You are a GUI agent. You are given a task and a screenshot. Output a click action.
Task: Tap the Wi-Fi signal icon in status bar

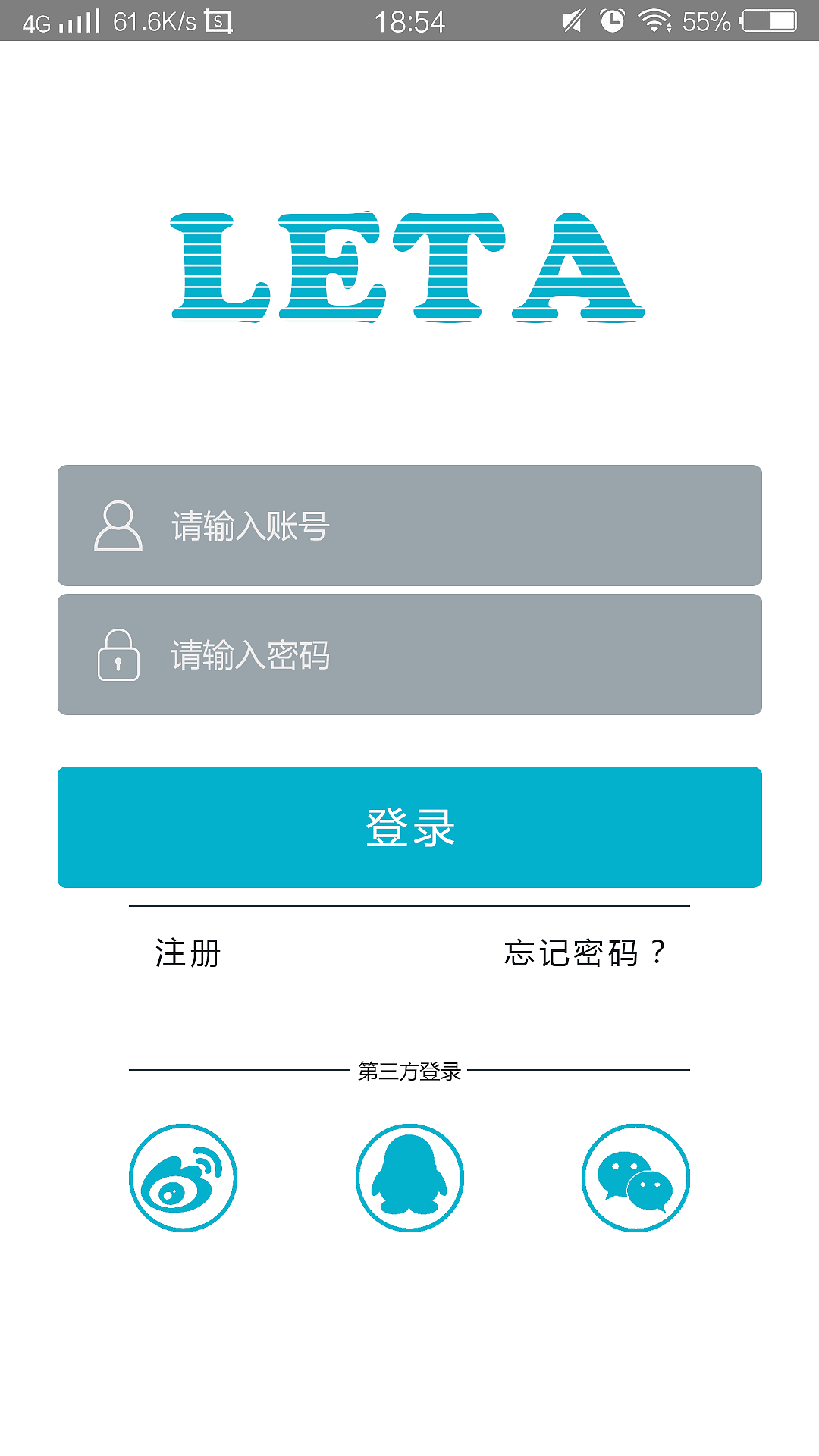pos(654,21)
